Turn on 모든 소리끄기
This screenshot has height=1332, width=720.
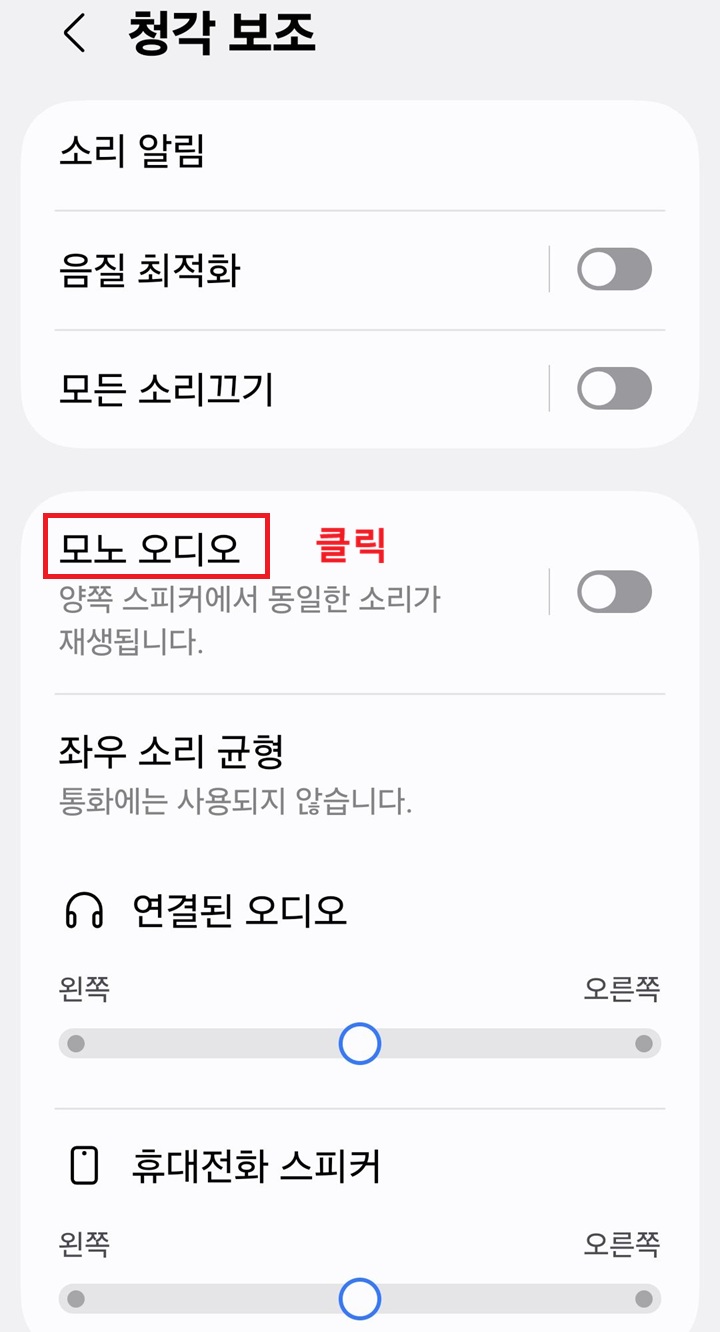[614, 389]
